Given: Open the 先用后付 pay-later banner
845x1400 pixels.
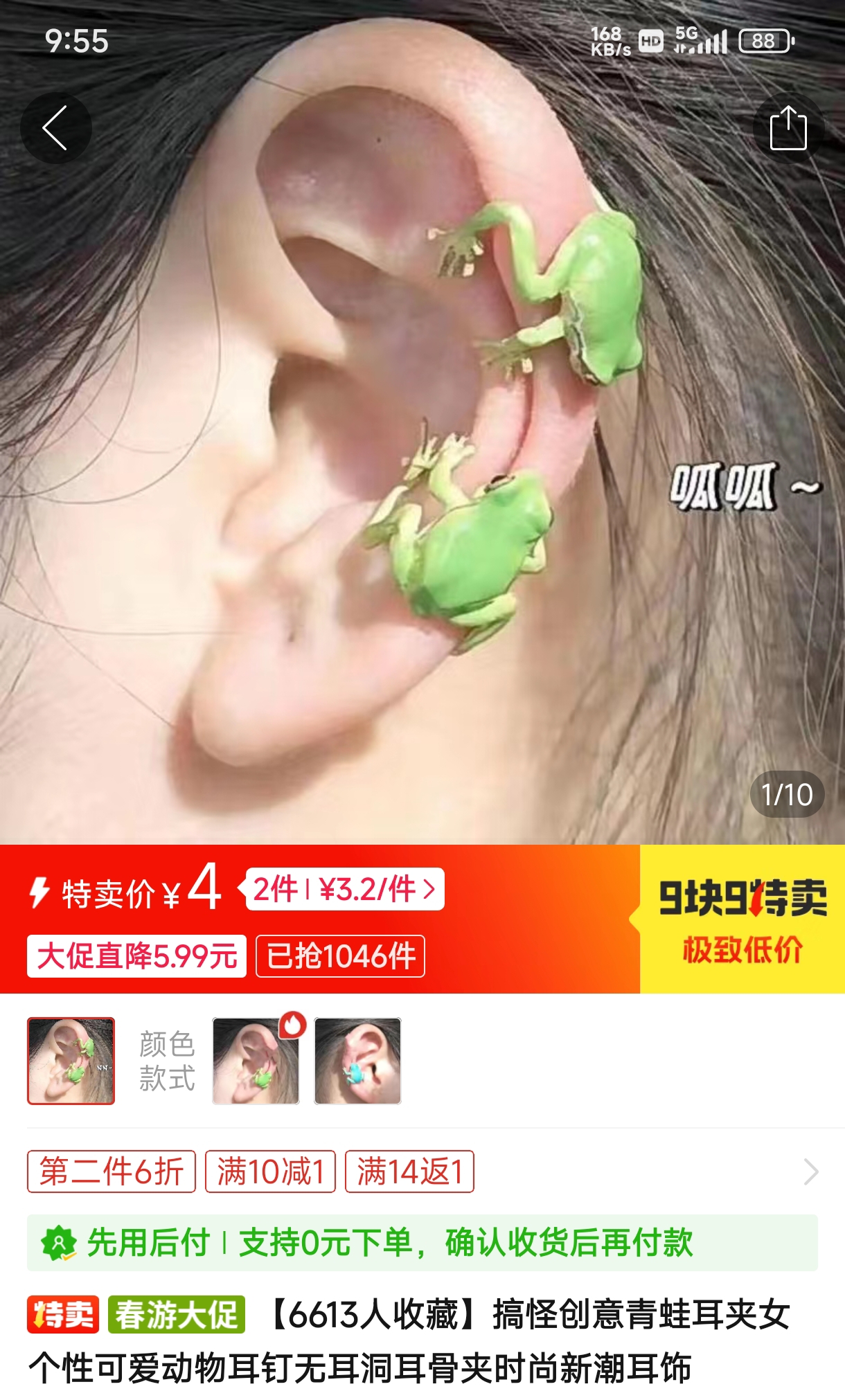Looking at the screenshot, I should pyautogui.click(x=422, y=1243).
